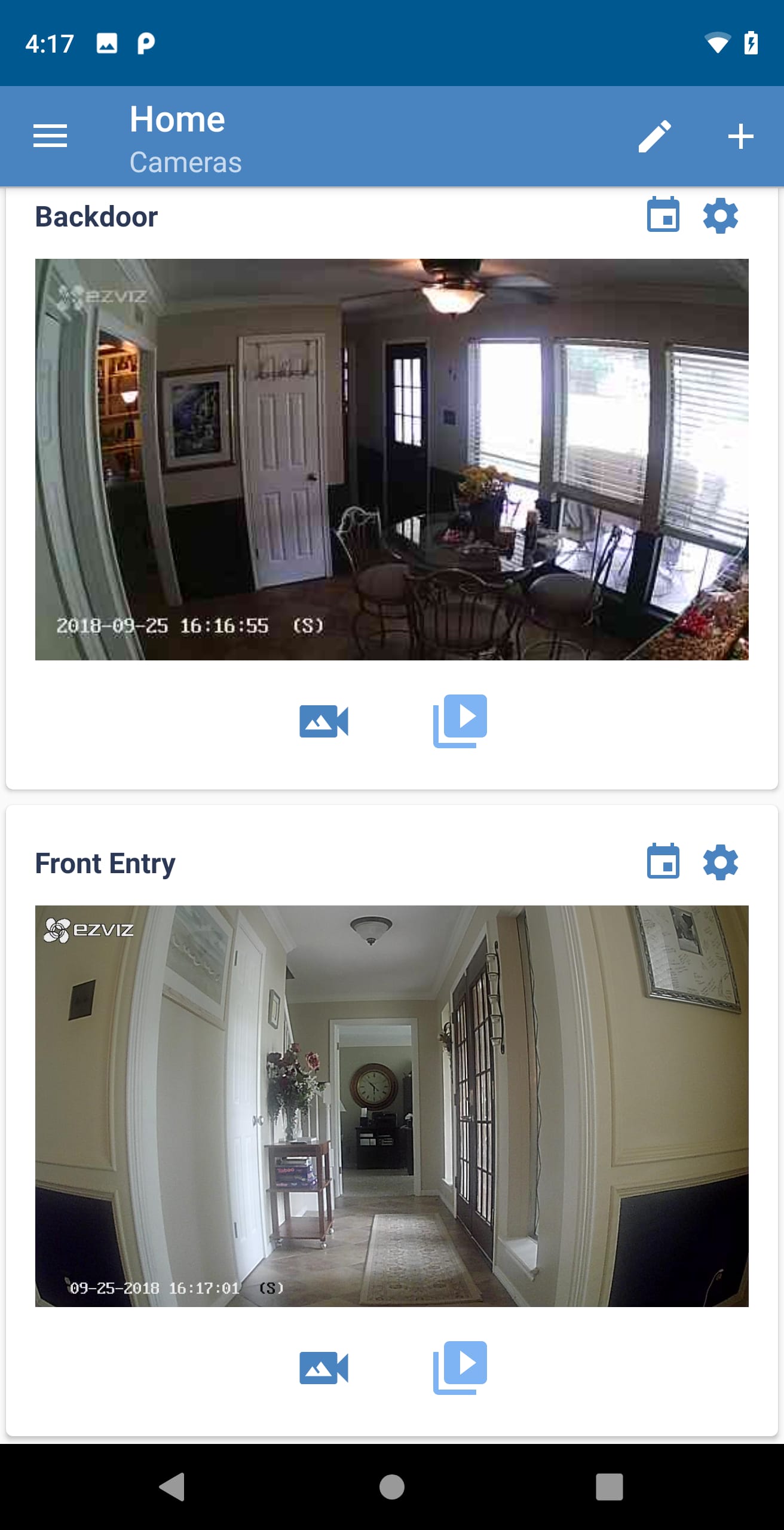Screen dimensions: 784x1530
Task: Select the Backdoor camera name label
Action: pyautogui.click(x=96, y=216)
